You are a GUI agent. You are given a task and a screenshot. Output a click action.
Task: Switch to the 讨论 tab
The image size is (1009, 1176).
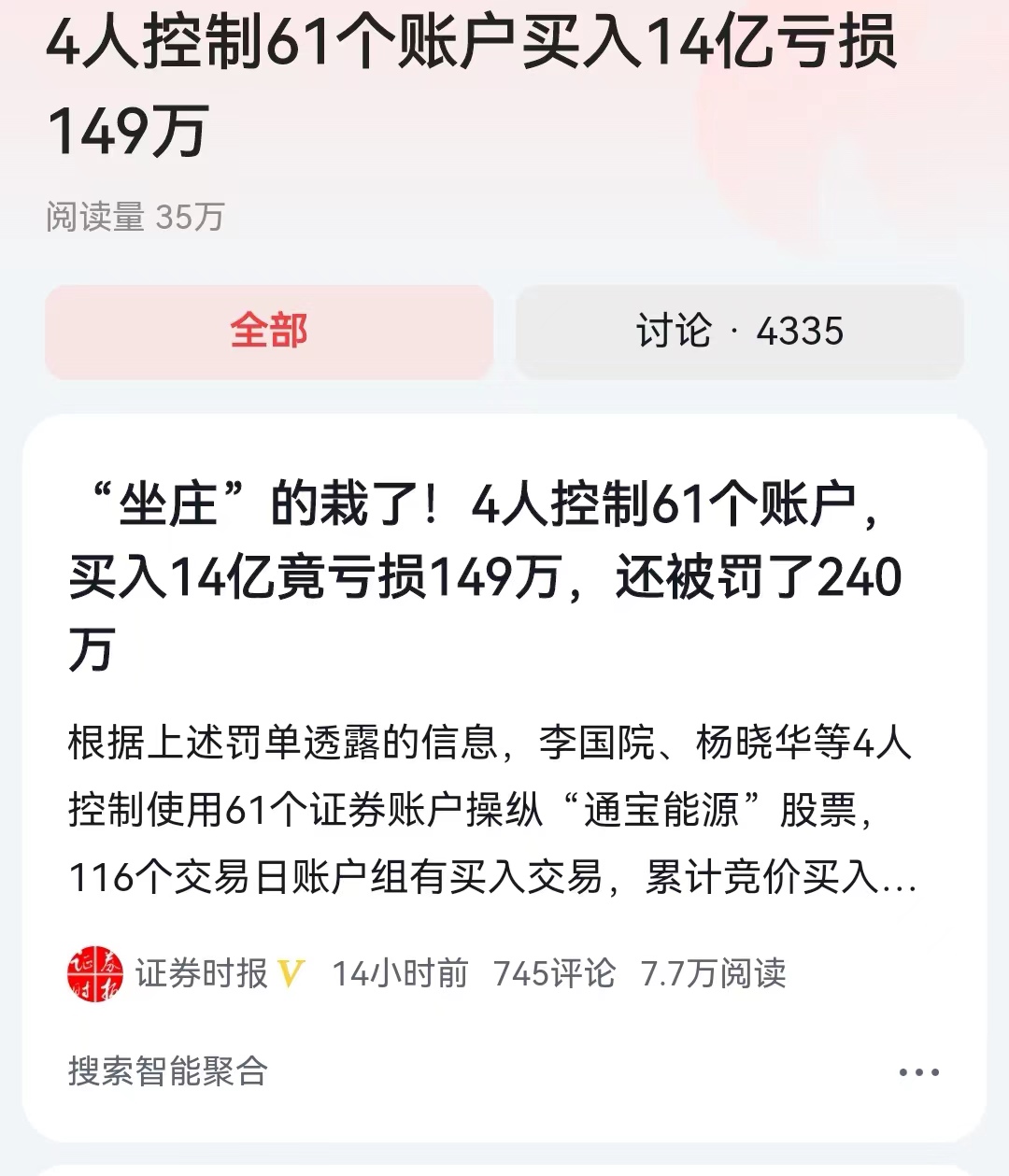pyautogui.click(x=740, y=332)
